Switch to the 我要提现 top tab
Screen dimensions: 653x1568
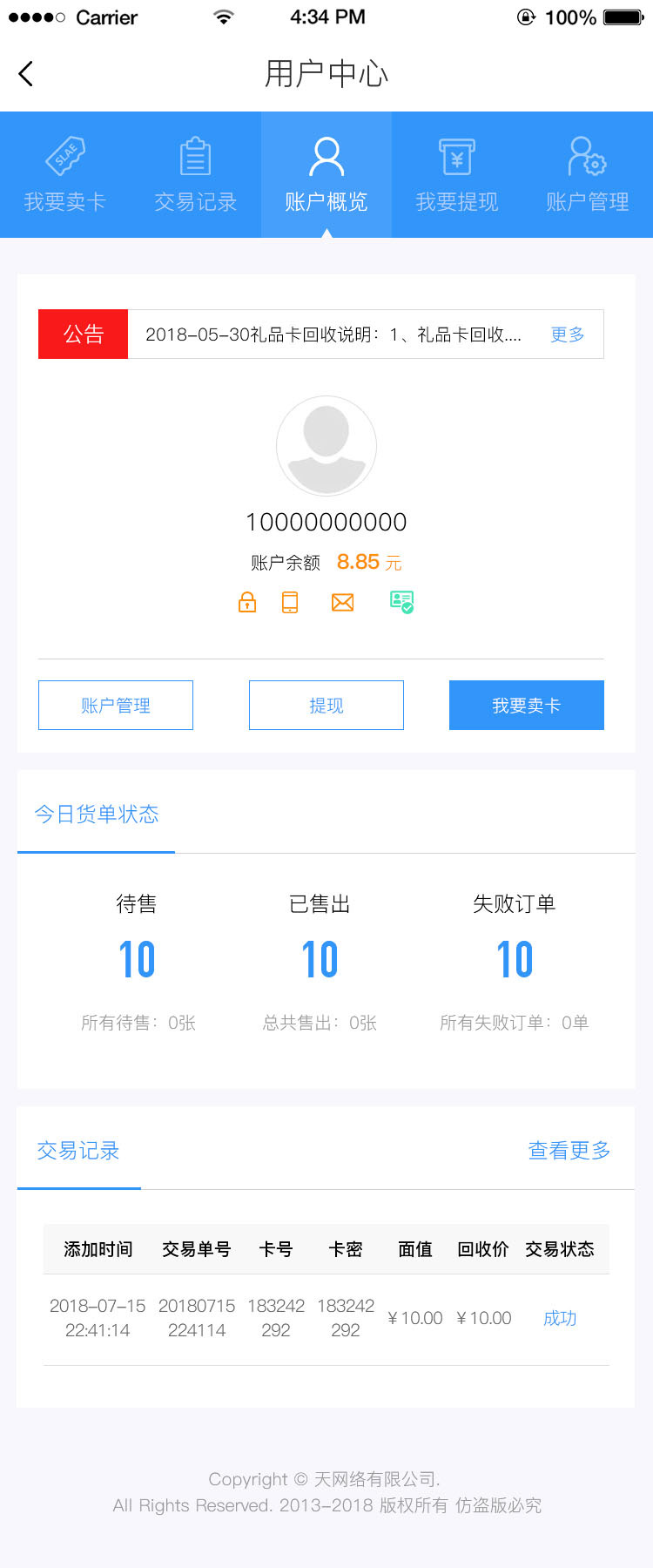click(x=457, y=175)
